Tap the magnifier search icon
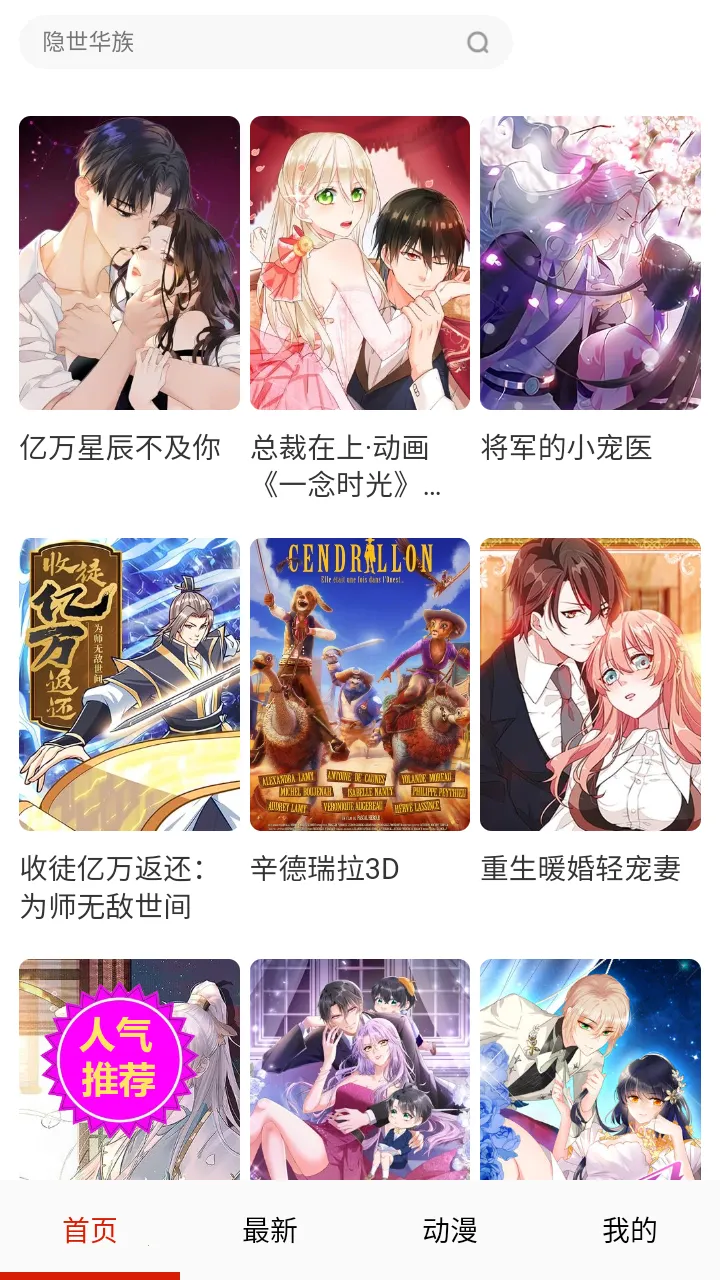The height and width of the screenshot is (1280, 720). click(478, 42)
